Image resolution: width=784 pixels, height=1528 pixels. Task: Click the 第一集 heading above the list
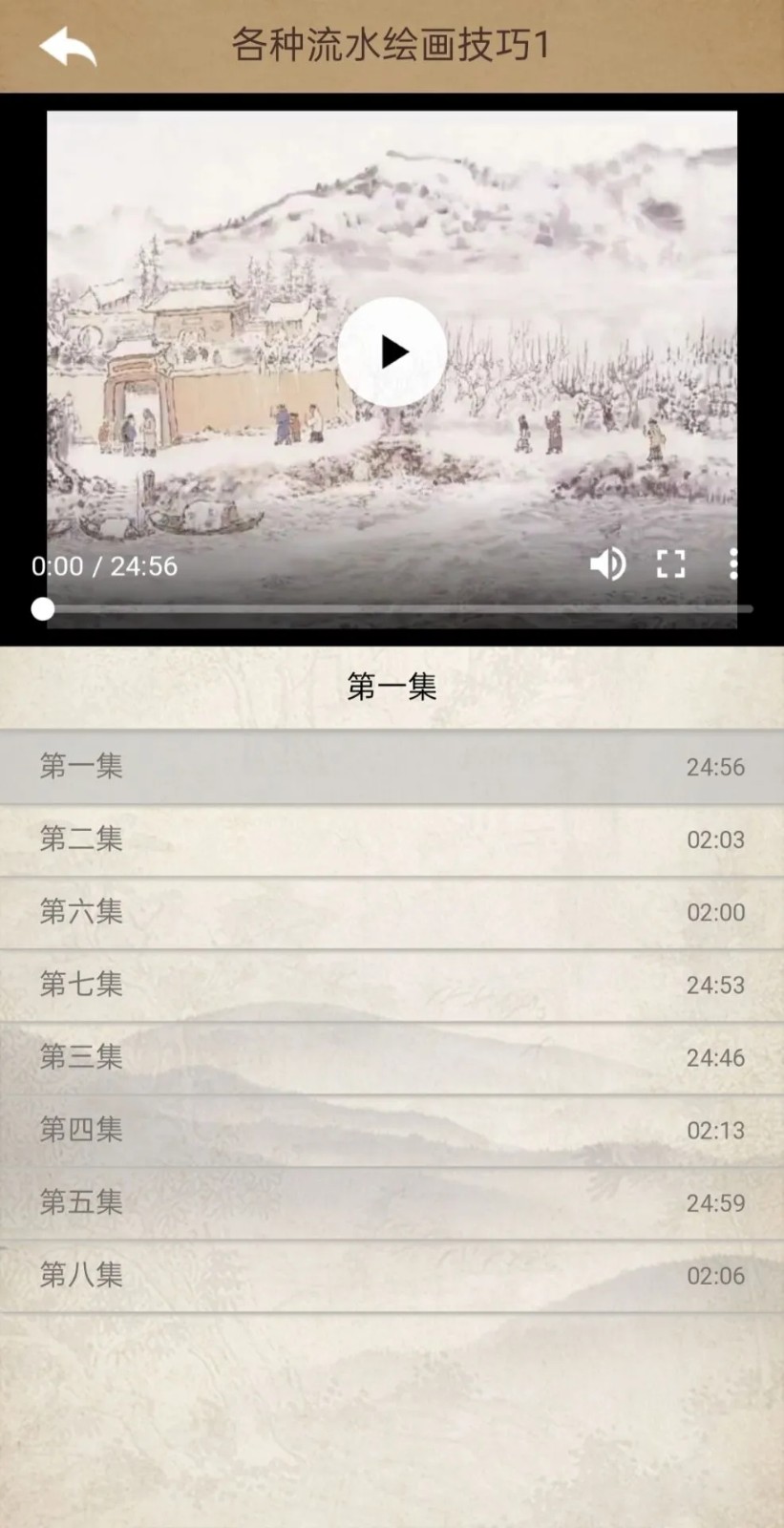click(x=392, y=687)
